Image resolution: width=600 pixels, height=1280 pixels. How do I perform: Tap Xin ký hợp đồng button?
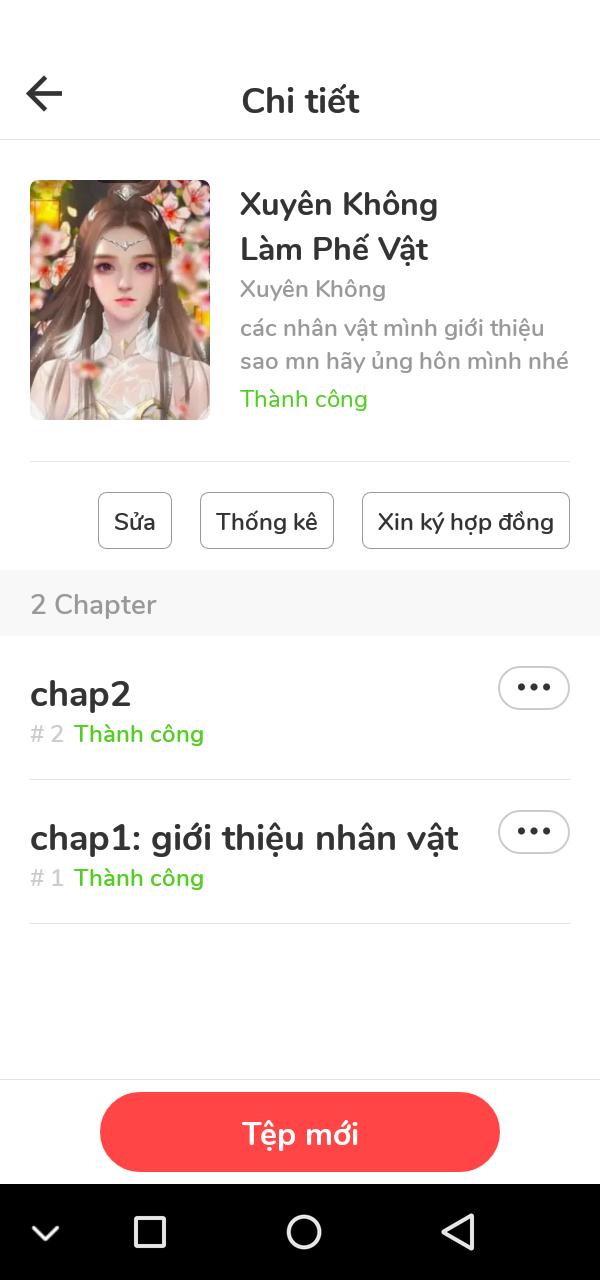(x=465, y=521)
